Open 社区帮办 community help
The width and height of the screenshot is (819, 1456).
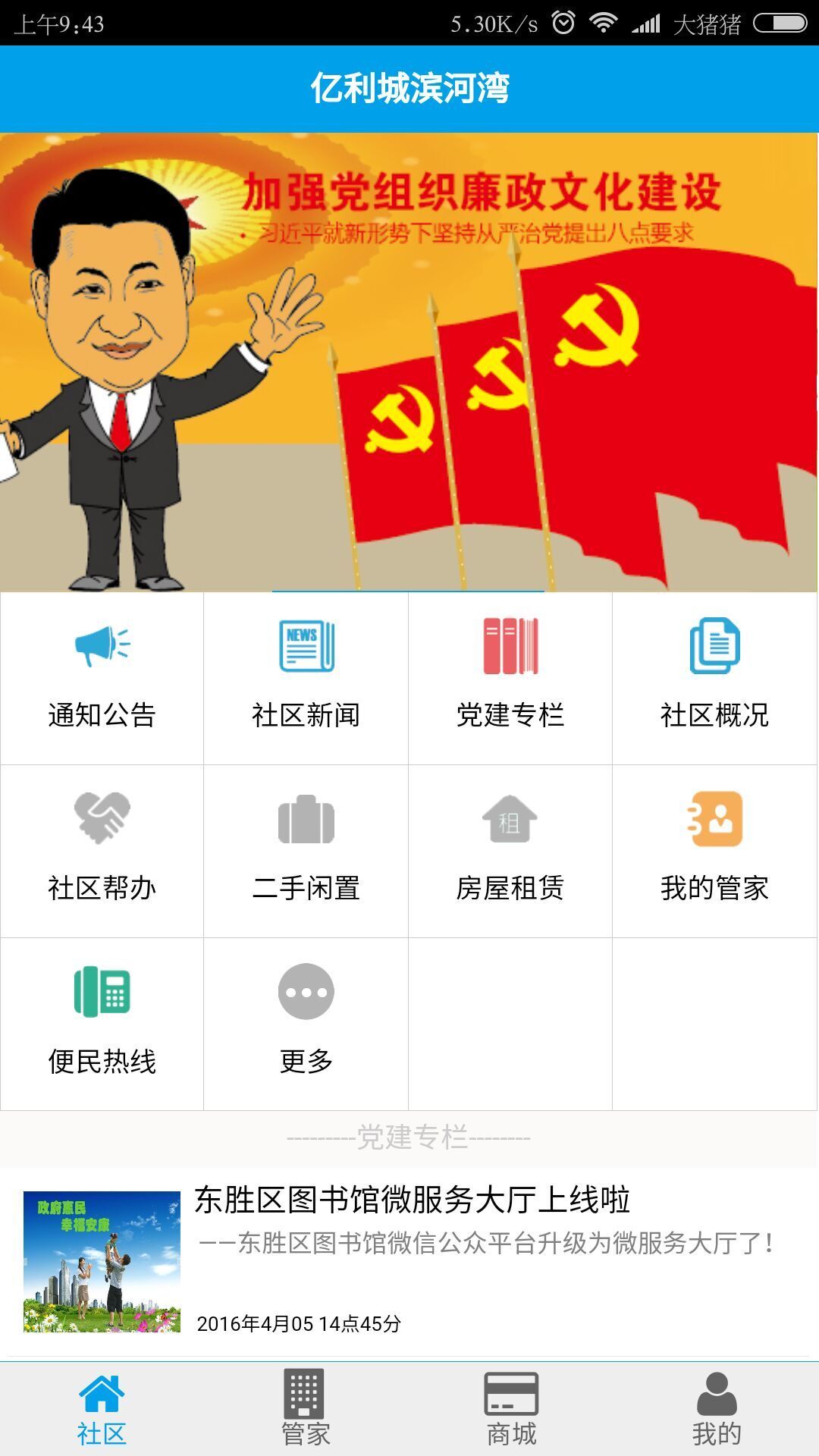point(102,850)
